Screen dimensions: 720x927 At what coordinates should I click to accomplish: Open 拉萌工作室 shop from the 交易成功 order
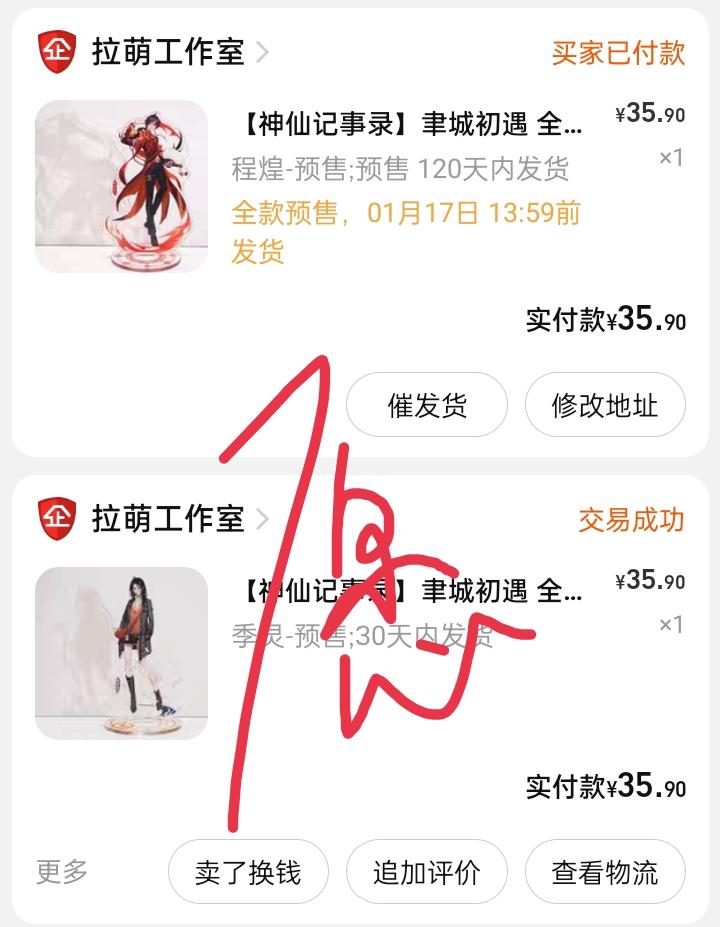tap(168, 519)
